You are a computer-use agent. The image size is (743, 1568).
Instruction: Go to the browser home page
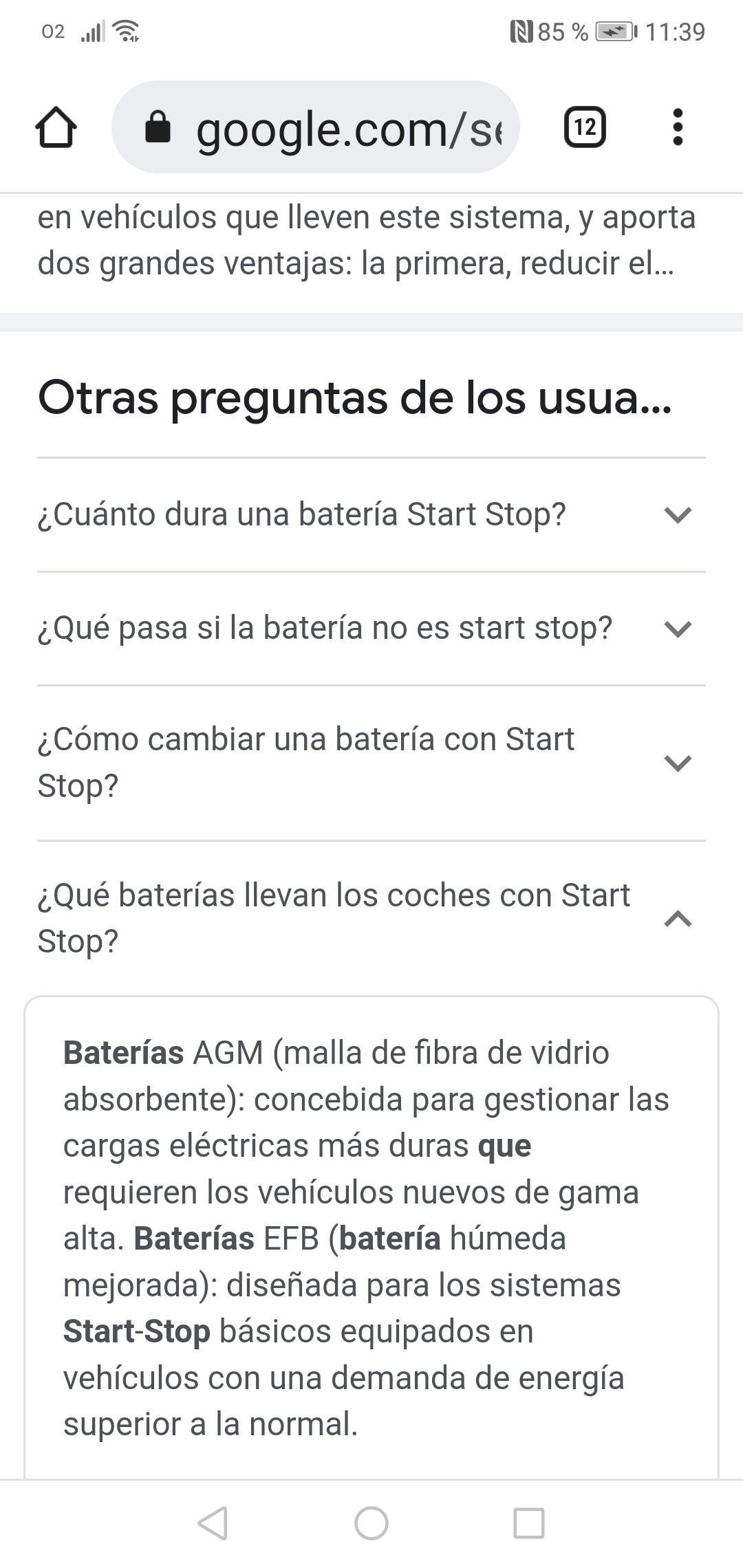pyautogui.click(x=56, y=127)
